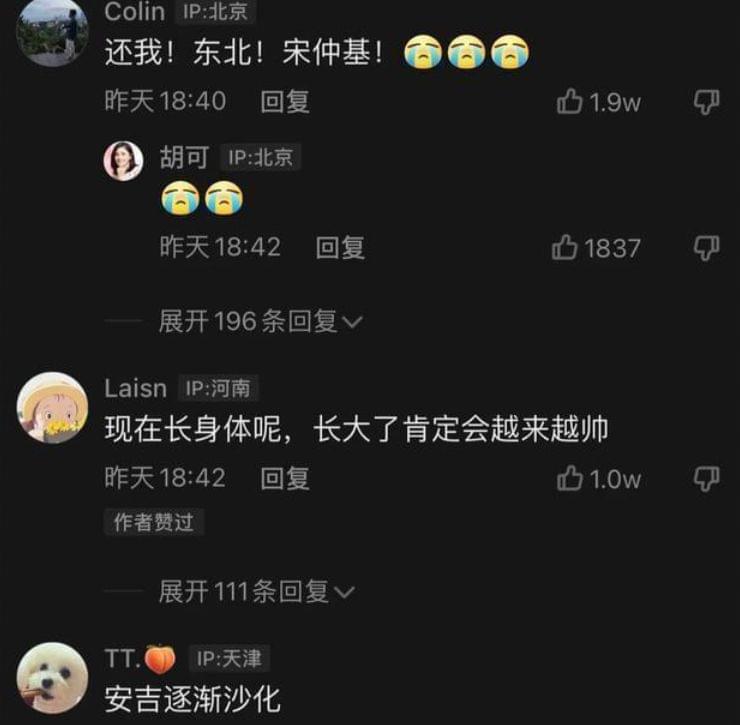Like Laisn's comment
This screenshot has height=725, width=740.
coord(571,479)
